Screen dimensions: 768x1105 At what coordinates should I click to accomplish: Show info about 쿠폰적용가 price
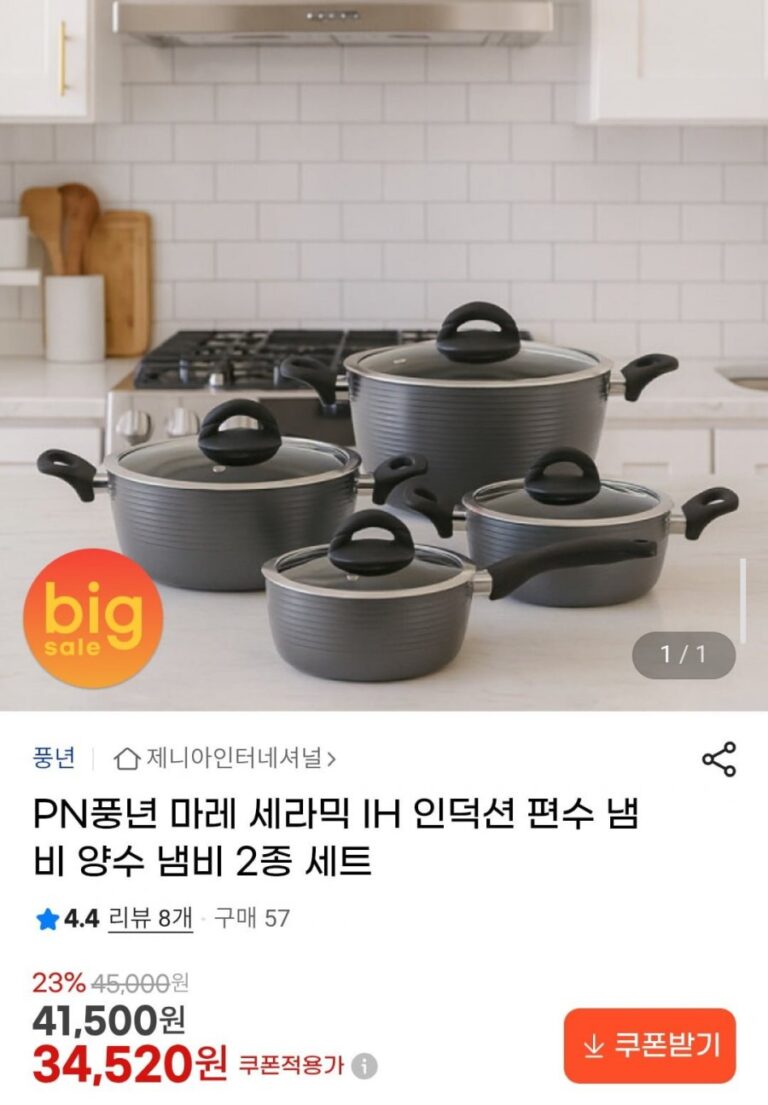pos(365,1066)
